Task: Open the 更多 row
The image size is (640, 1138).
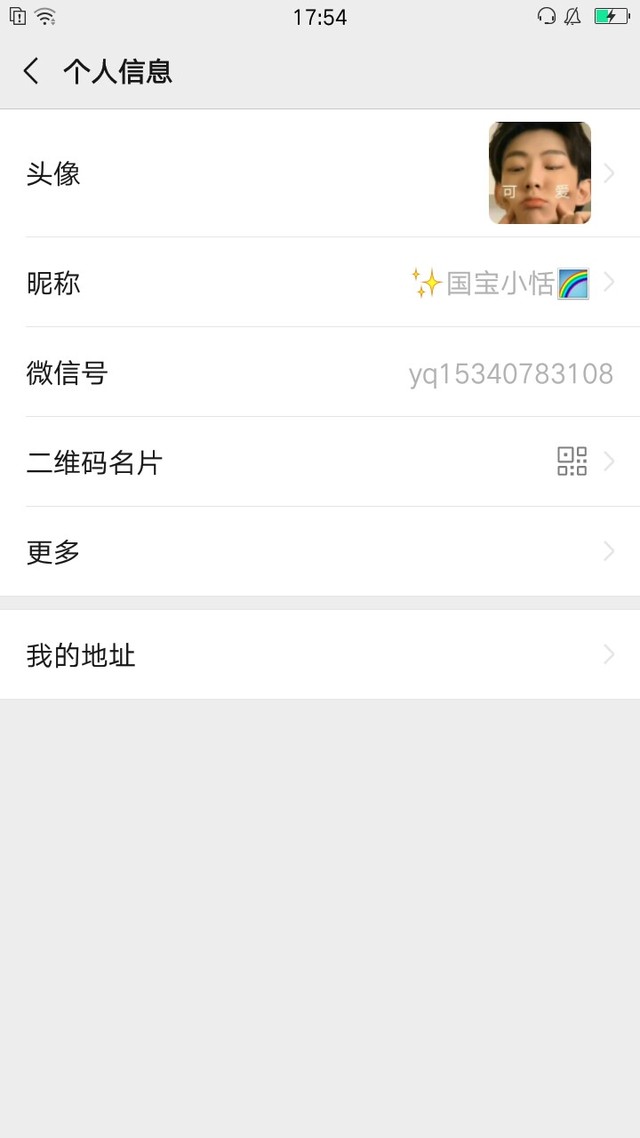Action: click(320, 552)
